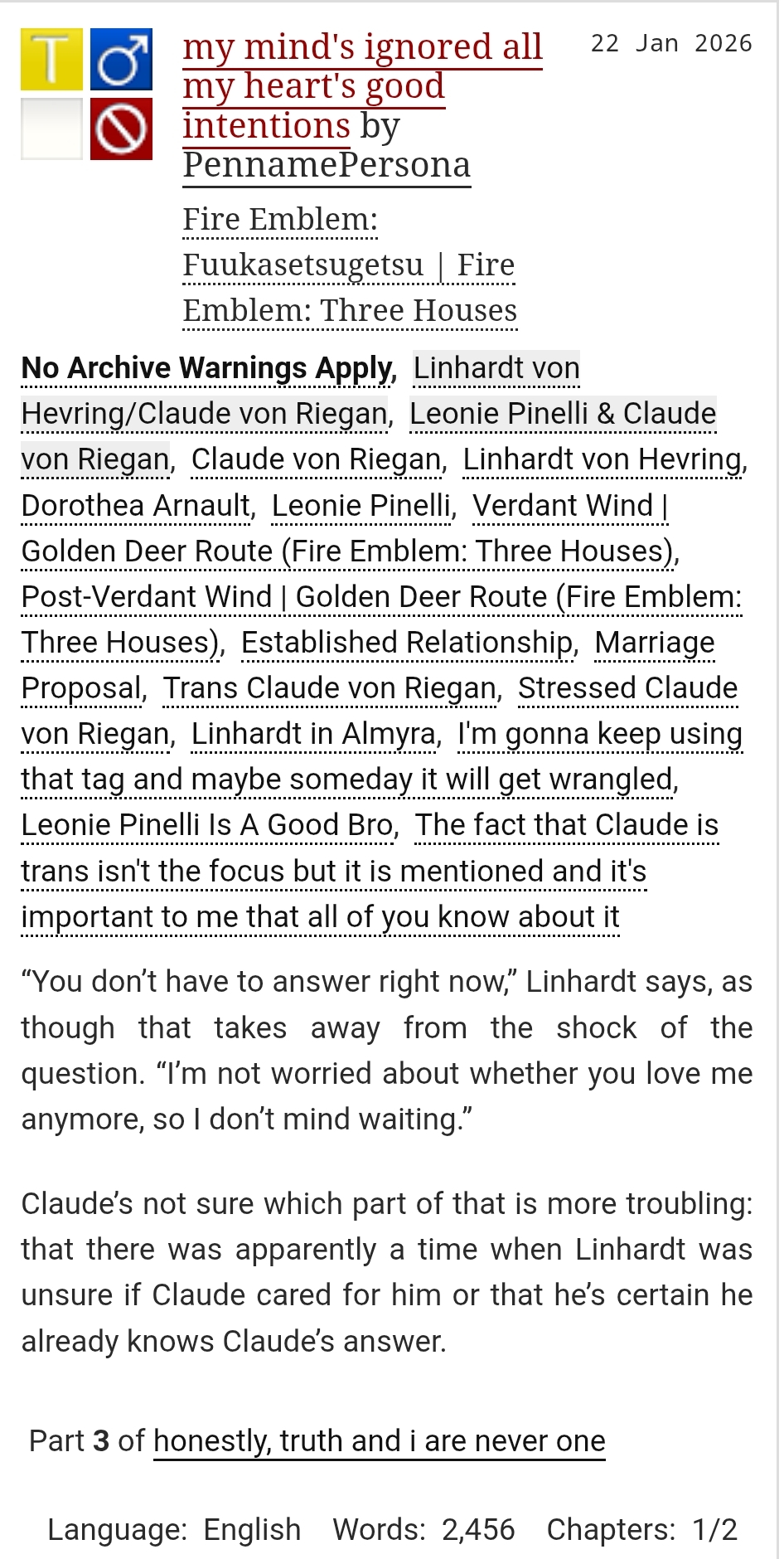
Task: Open the Dorothea Arnault character tag
Action: tap(136, 505)
